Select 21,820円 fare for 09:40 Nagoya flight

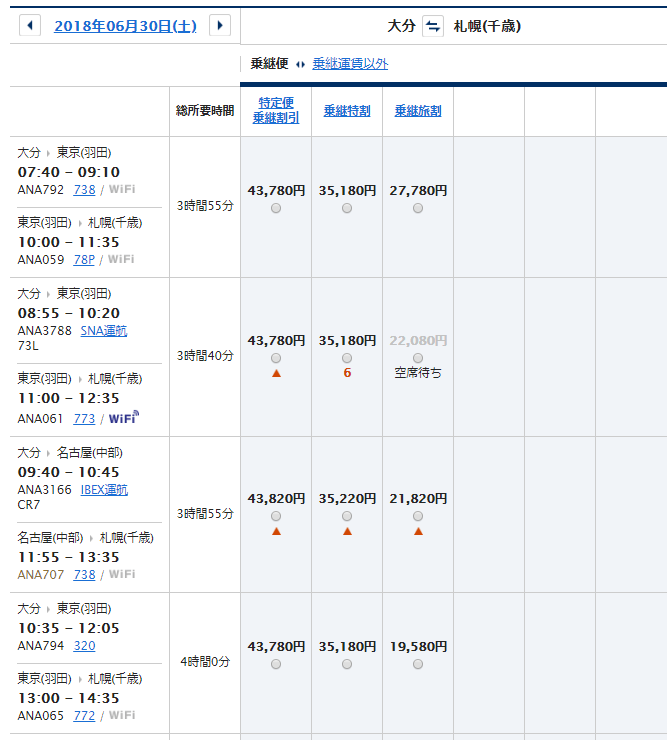[418, 516]
